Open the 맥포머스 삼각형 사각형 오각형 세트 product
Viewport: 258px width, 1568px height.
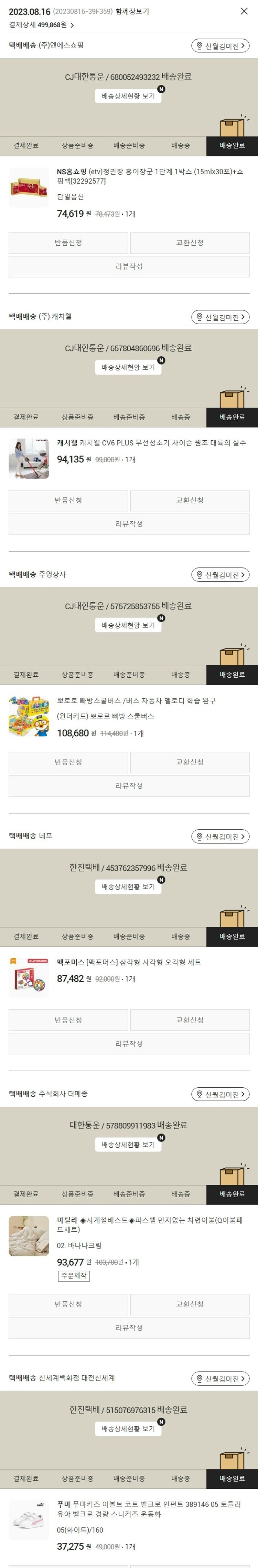(x=129, y=962)
